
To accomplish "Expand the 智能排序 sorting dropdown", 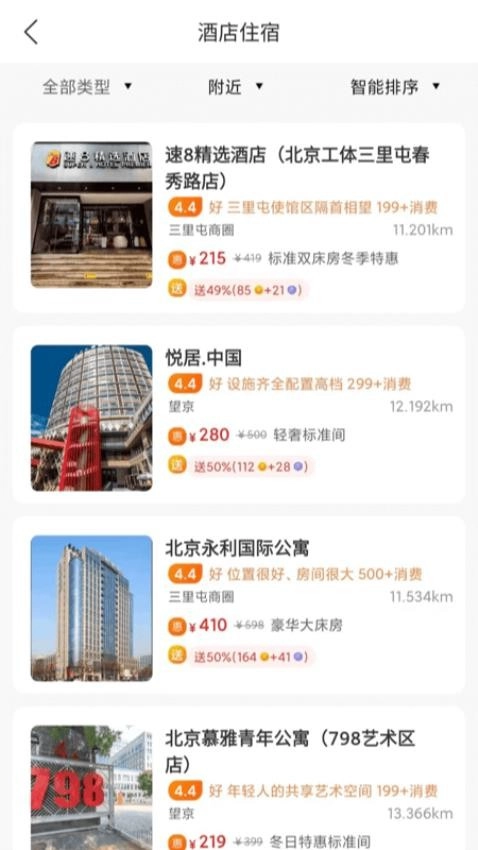I will 395,87.
